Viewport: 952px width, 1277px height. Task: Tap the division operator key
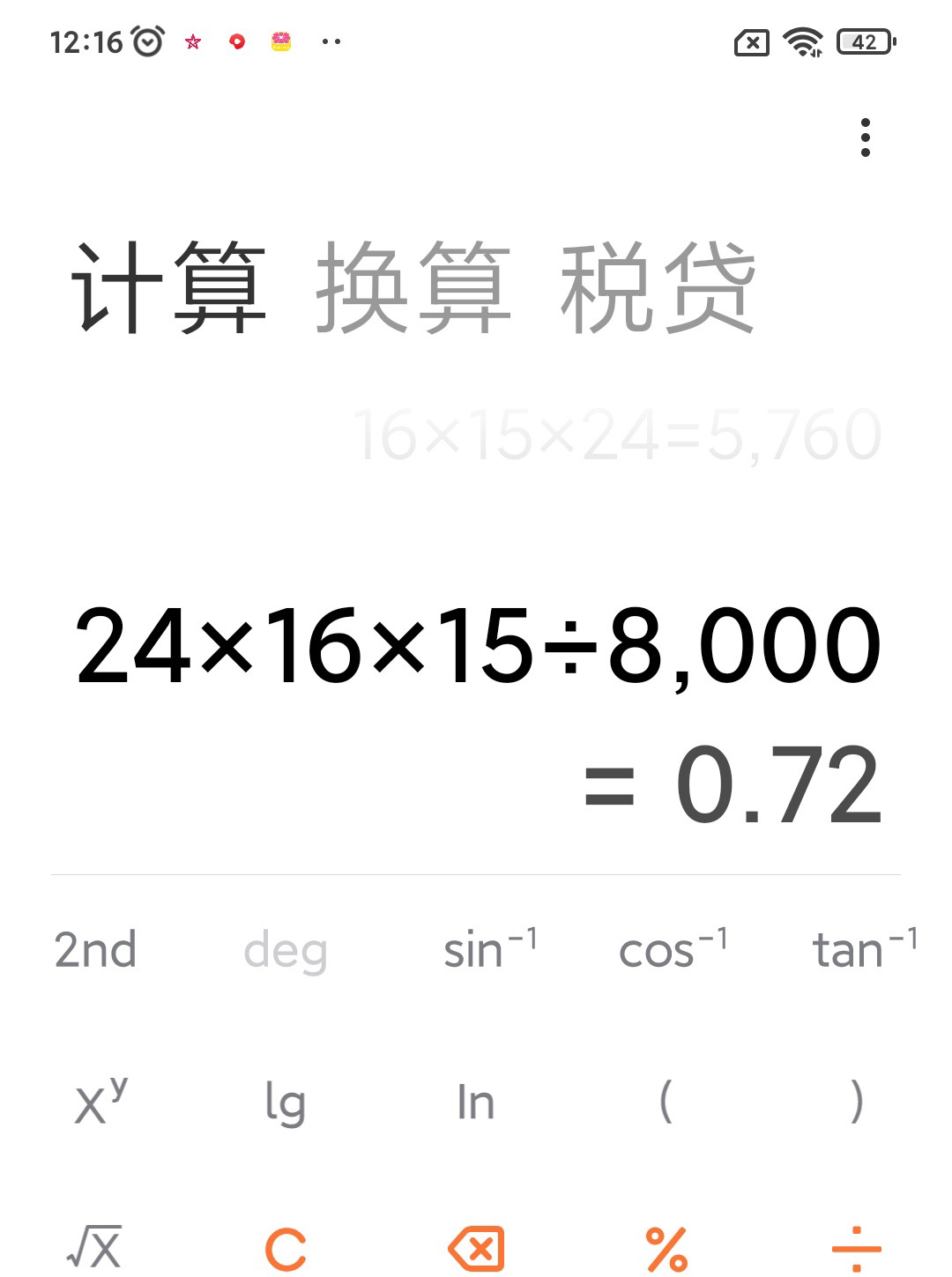pos(857,1249)
